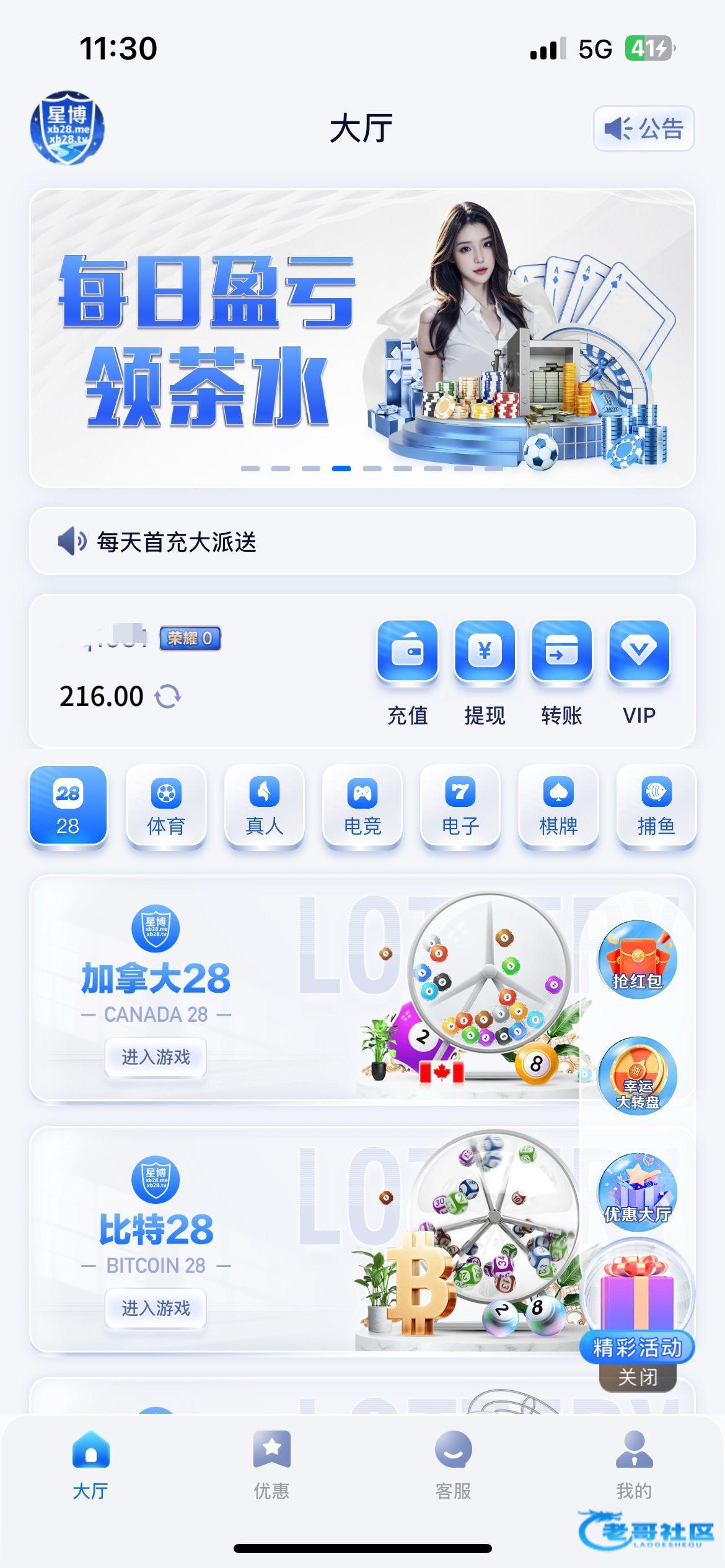Open the 幸运大转盘 lucky wheel
The image size is (725, 1568).
[x=637, y=1076]
